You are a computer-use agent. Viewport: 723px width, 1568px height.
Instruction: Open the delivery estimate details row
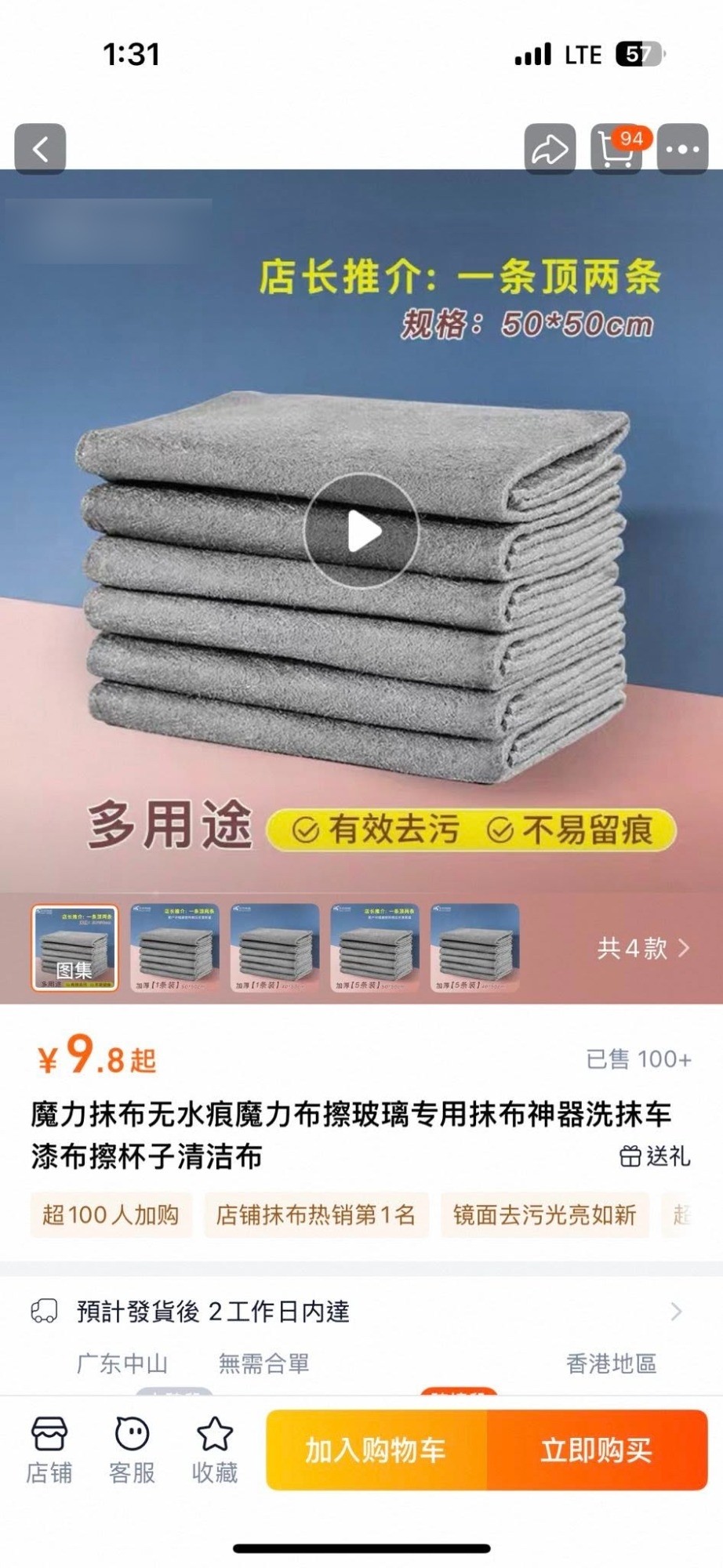(x=361, y=1312)
